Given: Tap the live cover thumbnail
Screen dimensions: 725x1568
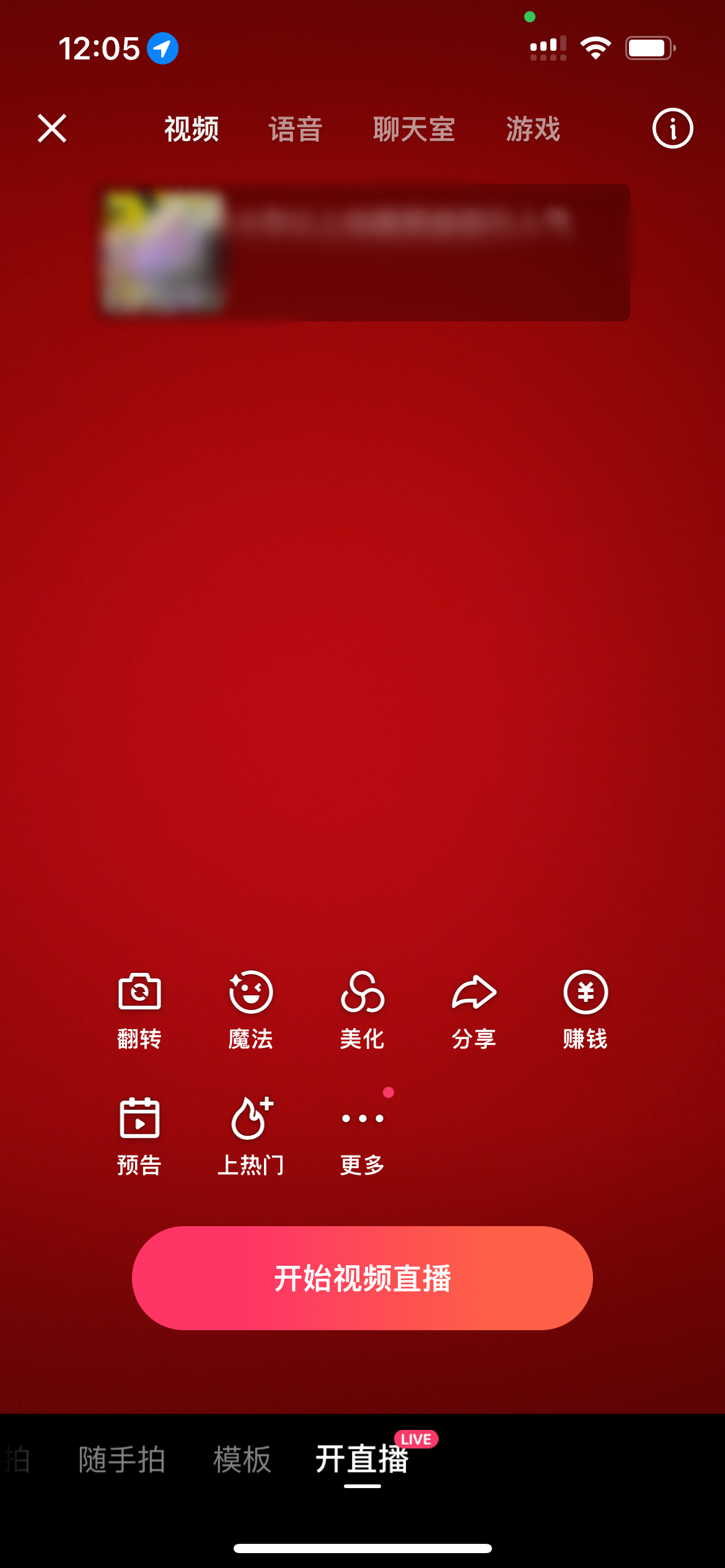Looking at the screenshot, I should tap(163, 252).
